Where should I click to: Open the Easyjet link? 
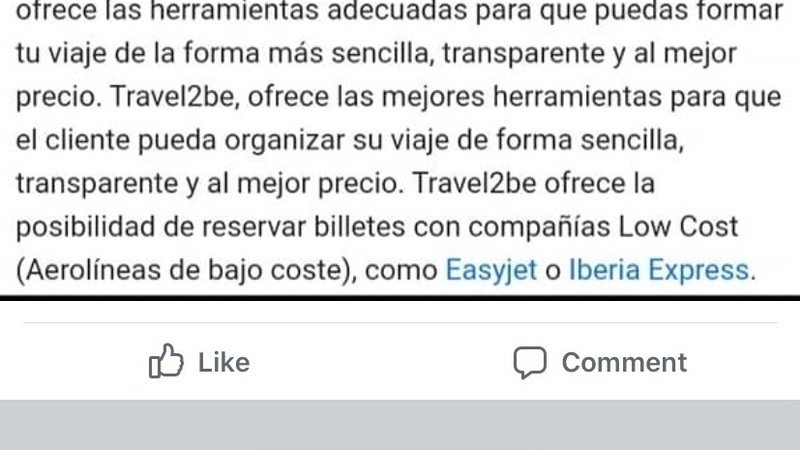click(490, 270)
